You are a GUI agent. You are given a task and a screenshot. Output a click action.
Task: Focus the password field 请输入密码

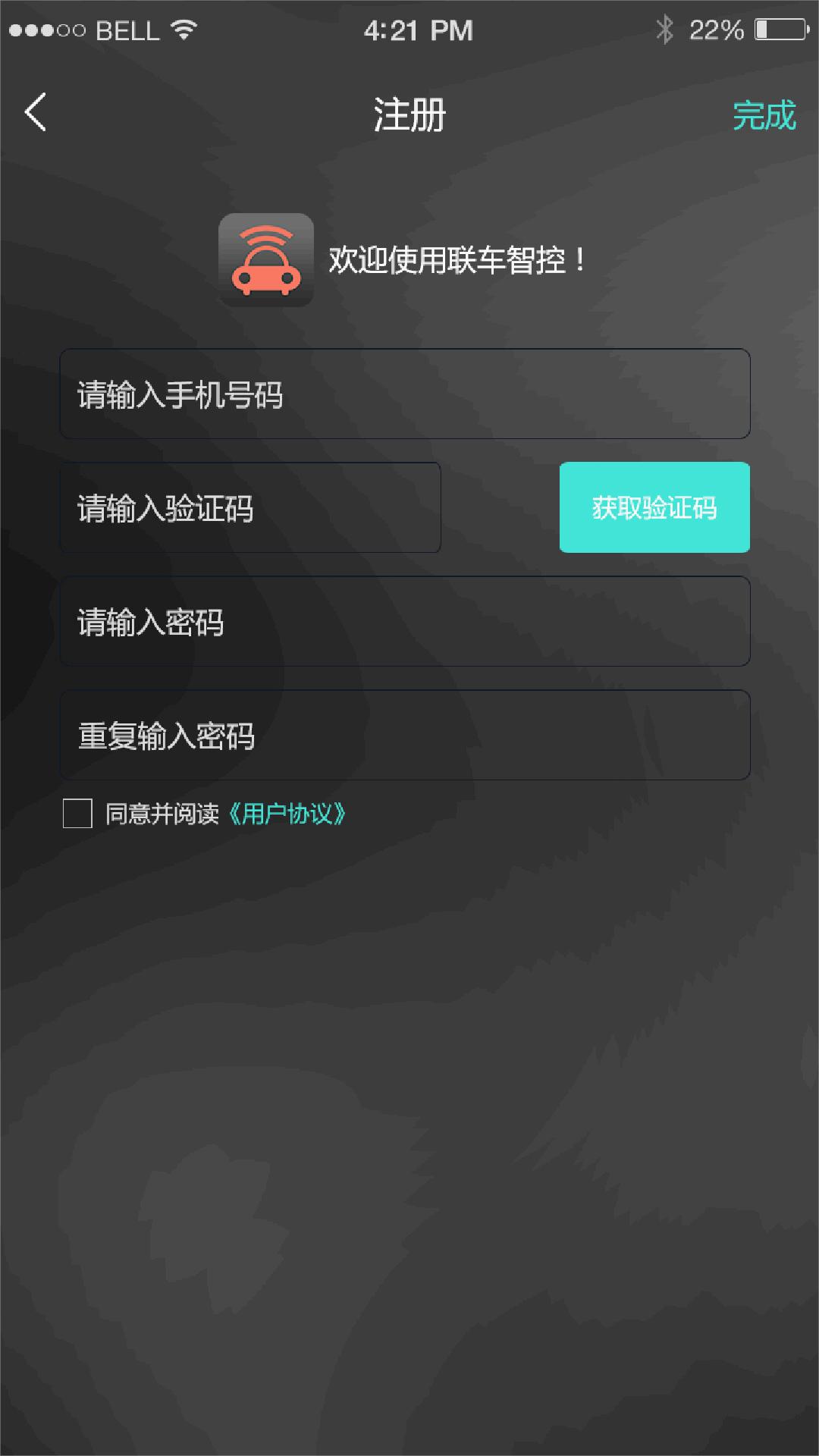point(405,622)
